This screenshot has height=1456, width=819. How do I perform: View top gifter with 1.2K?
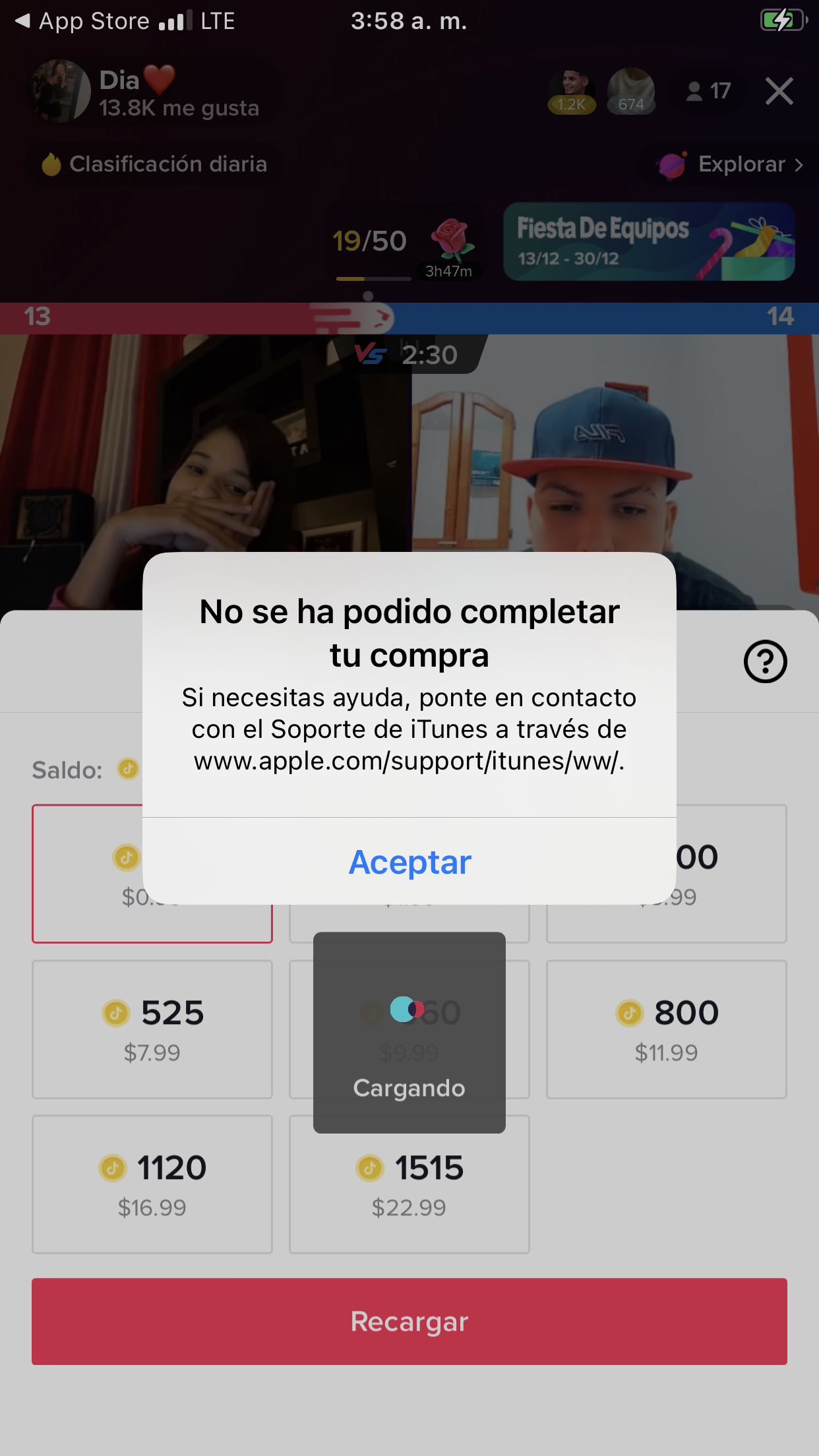pos(571,91)
